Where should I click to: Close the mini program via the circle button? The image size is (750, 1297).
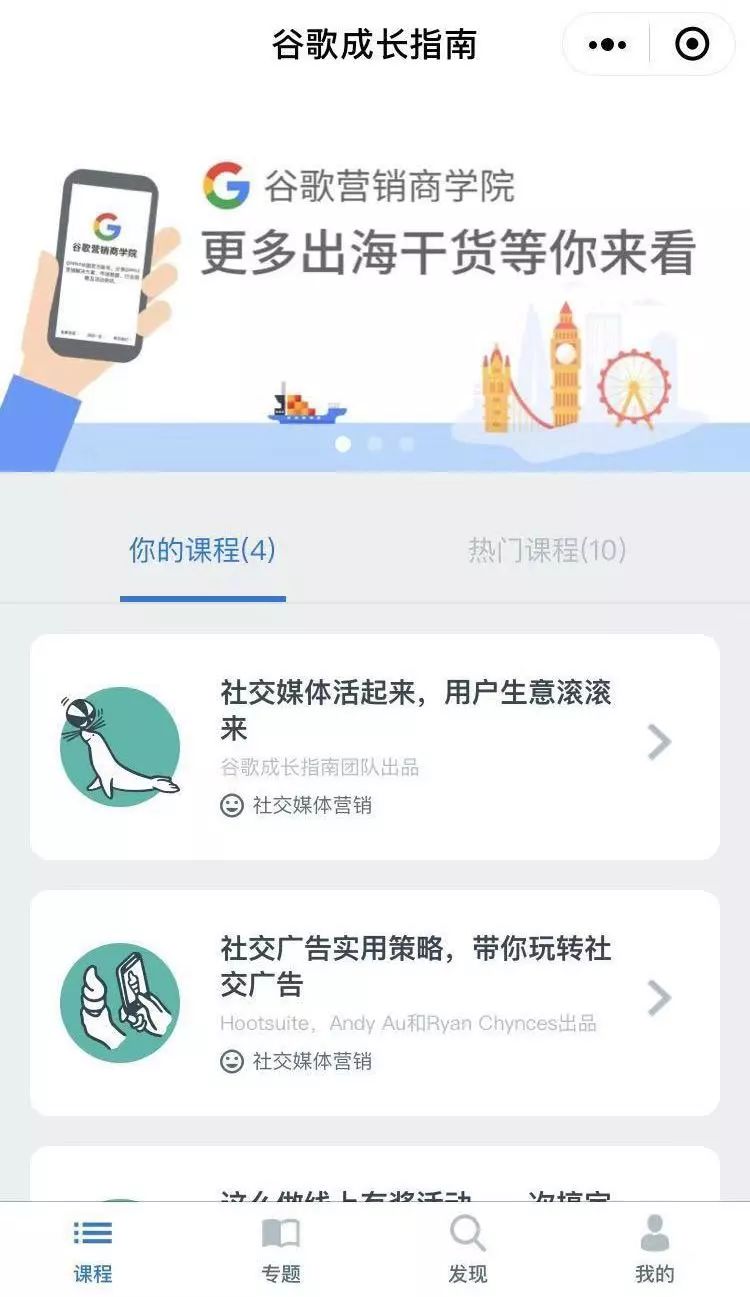click(x=692, y=45)
